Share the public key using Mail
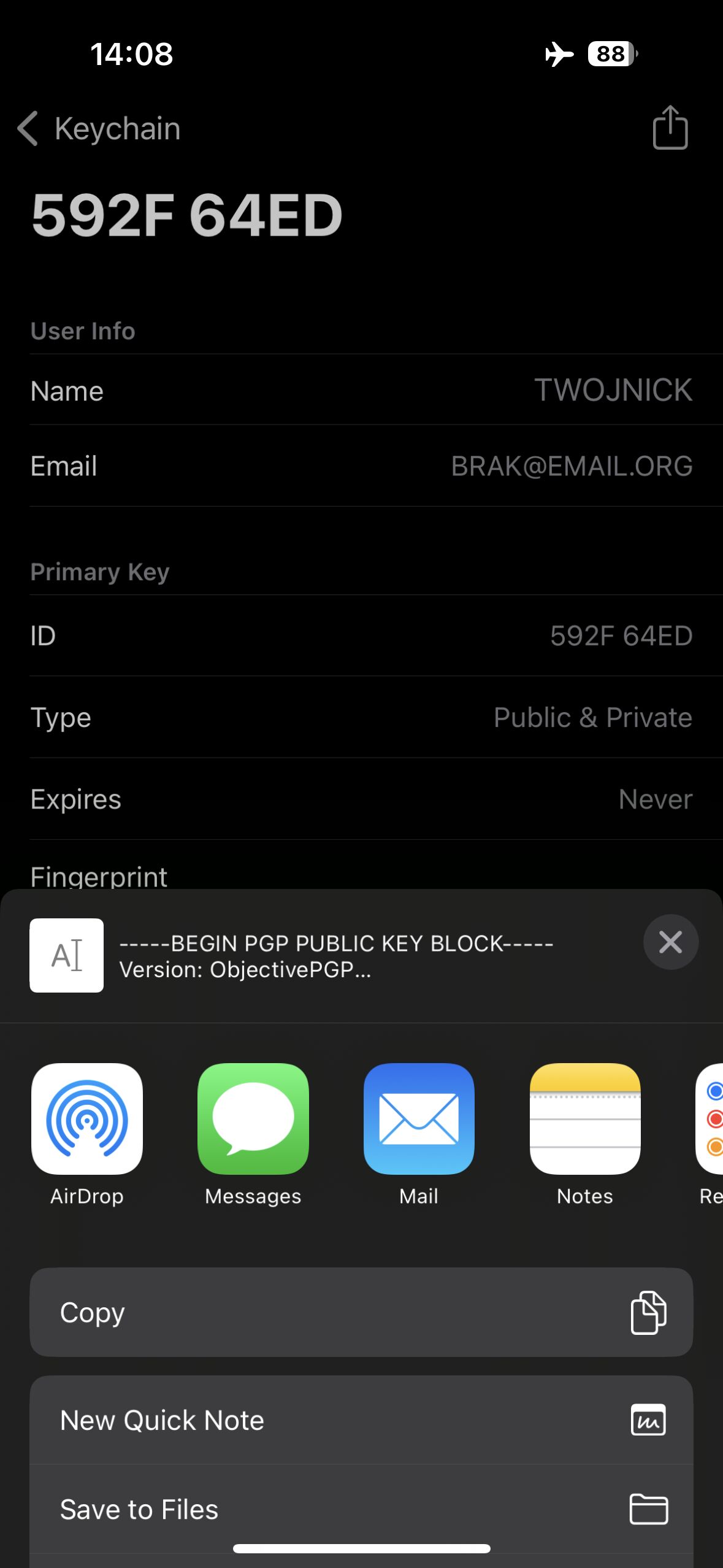Viewport: 723px width, 1568px height. point(419,1118)
